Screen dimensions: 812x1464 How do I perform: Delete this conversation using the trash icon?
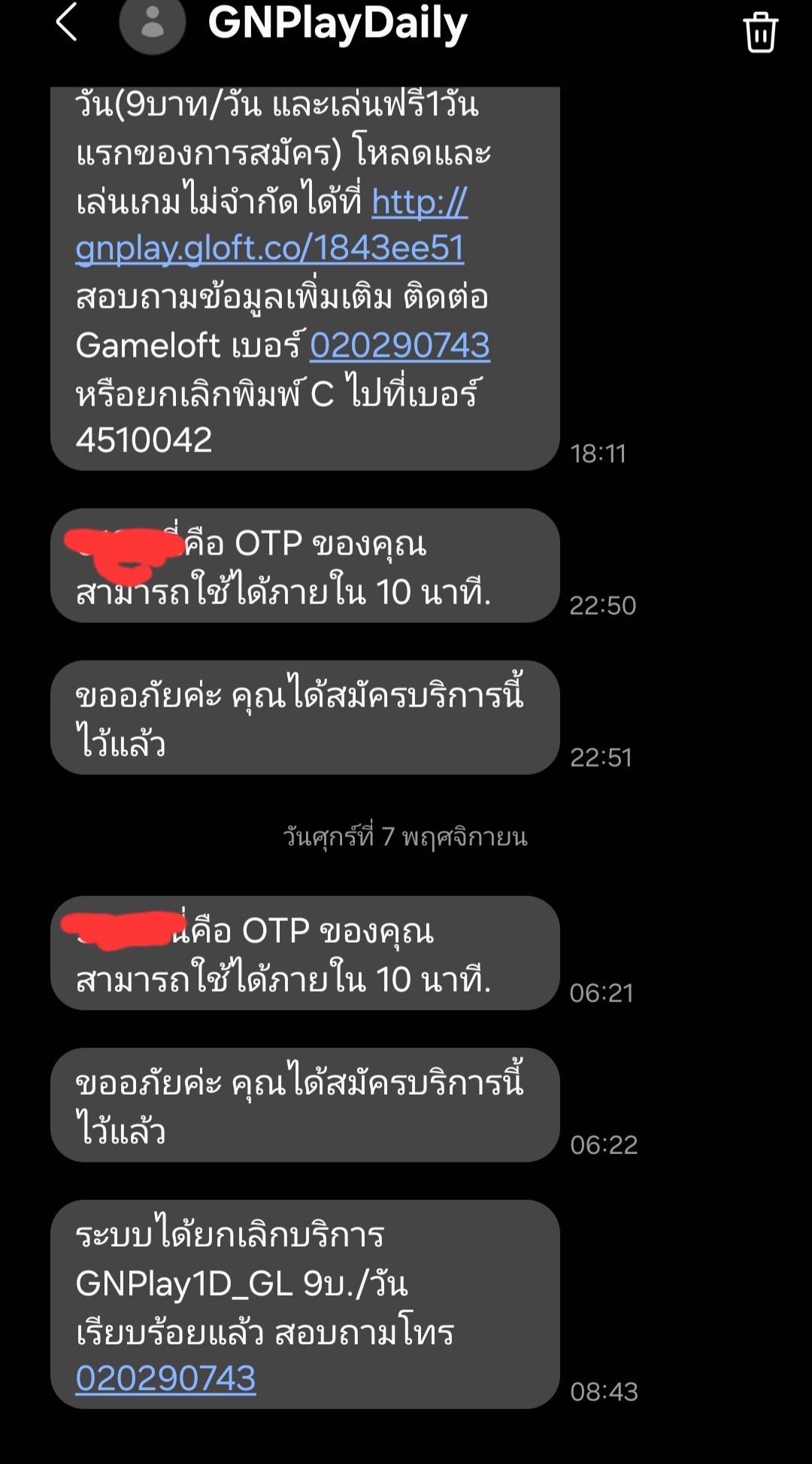pos(760,32)
